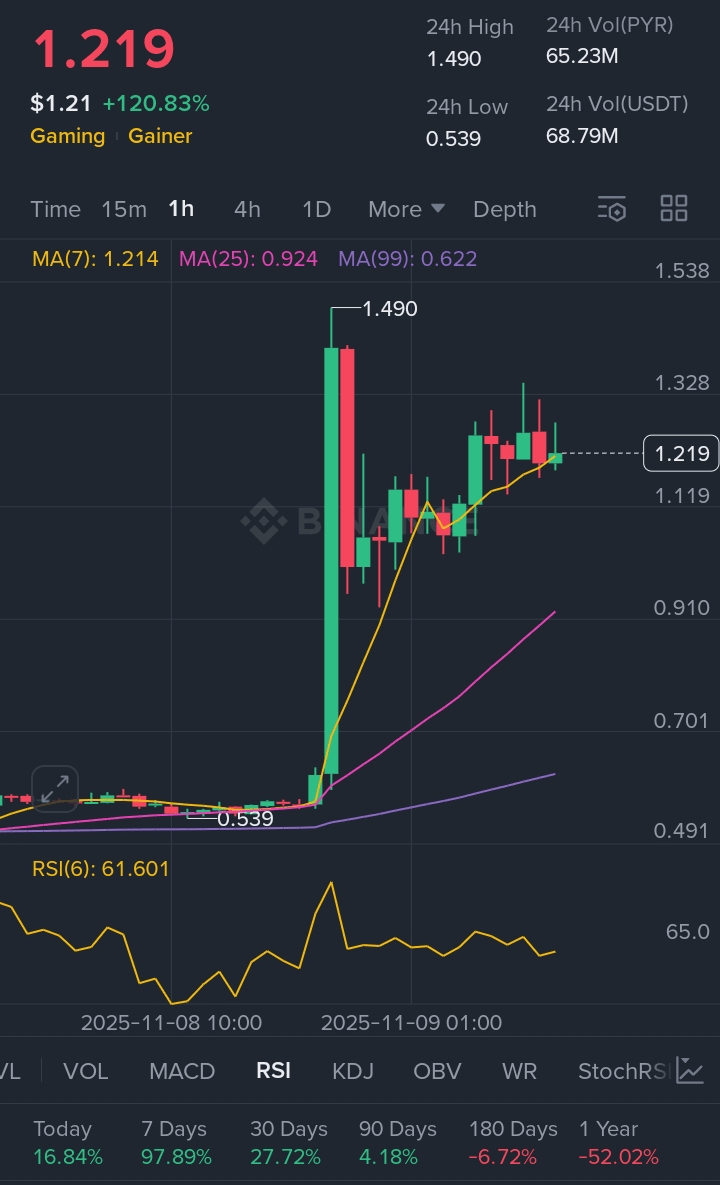Select the RSI indicator

click(273, 1071)
